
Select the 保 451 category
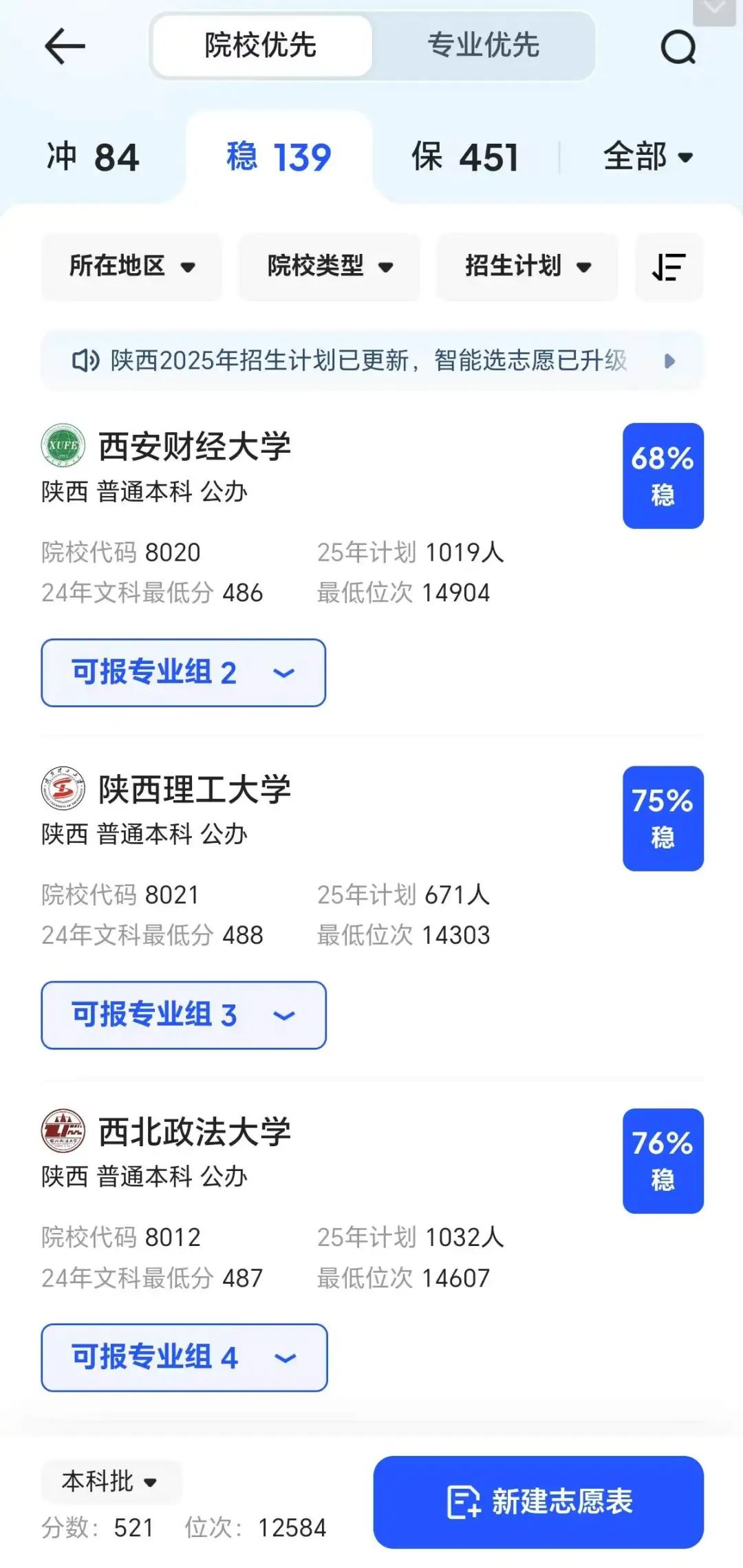click(466, 157)
